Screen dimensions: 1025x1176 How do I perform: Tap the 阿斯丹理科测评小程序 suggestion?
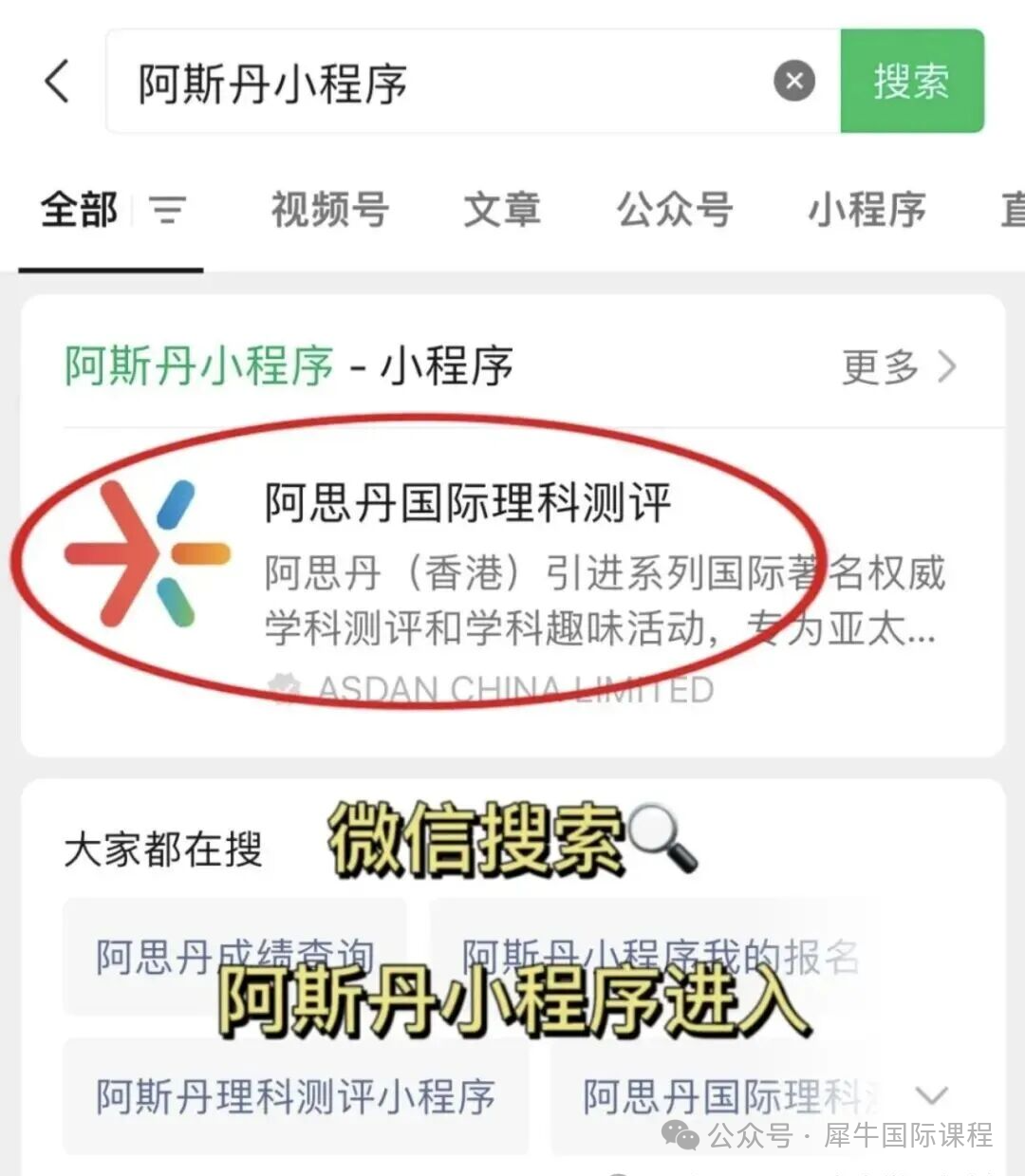click(294, 1097)
